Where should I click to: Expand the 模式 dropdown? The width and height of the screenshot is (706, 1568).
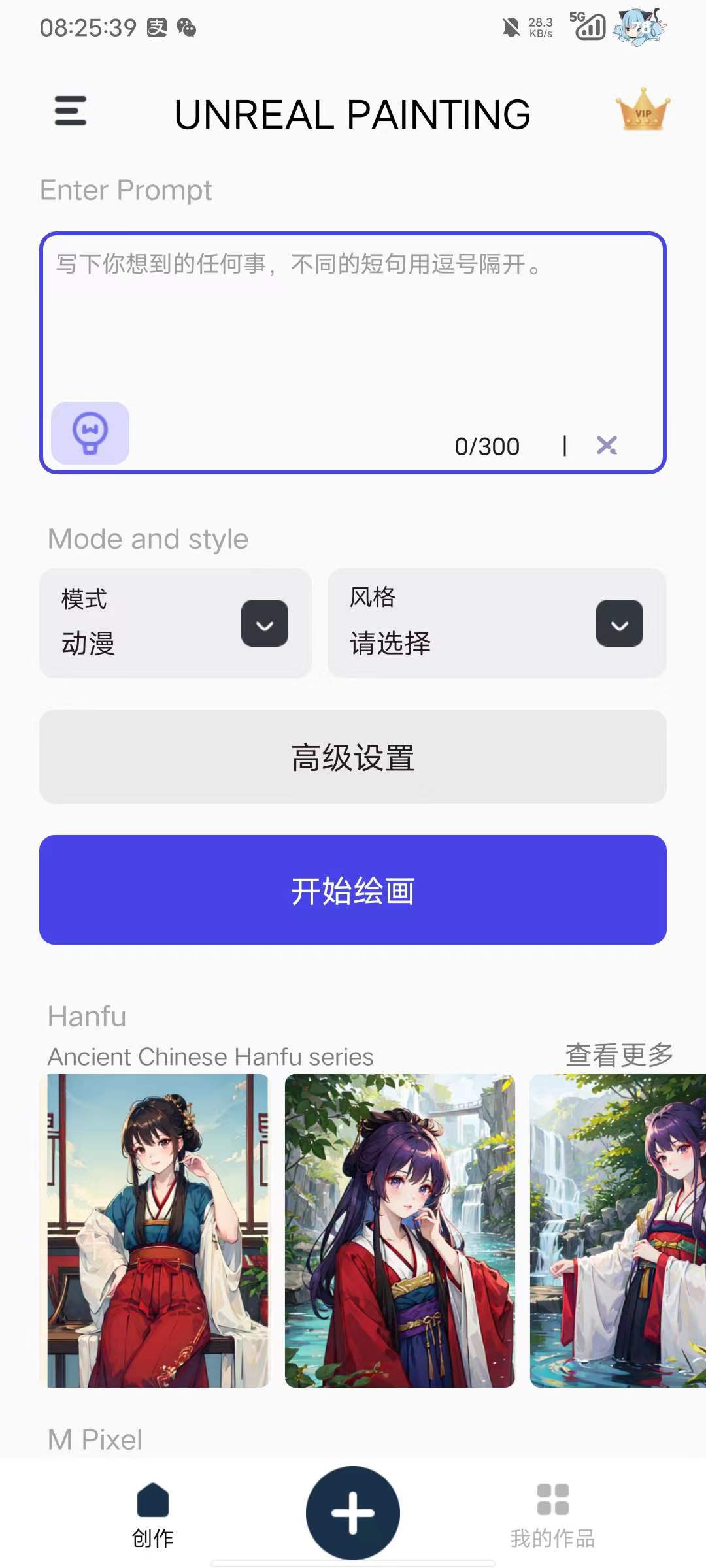pyautogui.click(x=264, y=623)
